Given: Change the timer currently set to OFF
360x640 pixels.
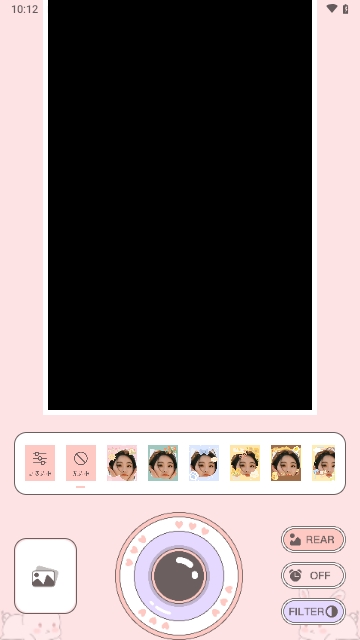Looking at the screenshot, I should click(x=313, y=576).
